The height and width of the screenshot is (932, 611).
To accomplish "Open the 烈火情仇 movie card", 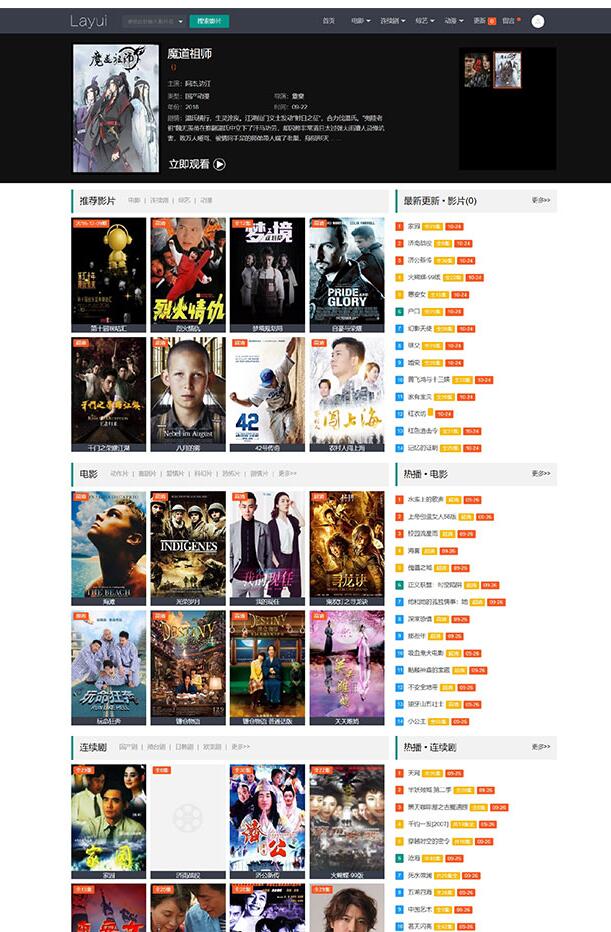I will point(188,274).
